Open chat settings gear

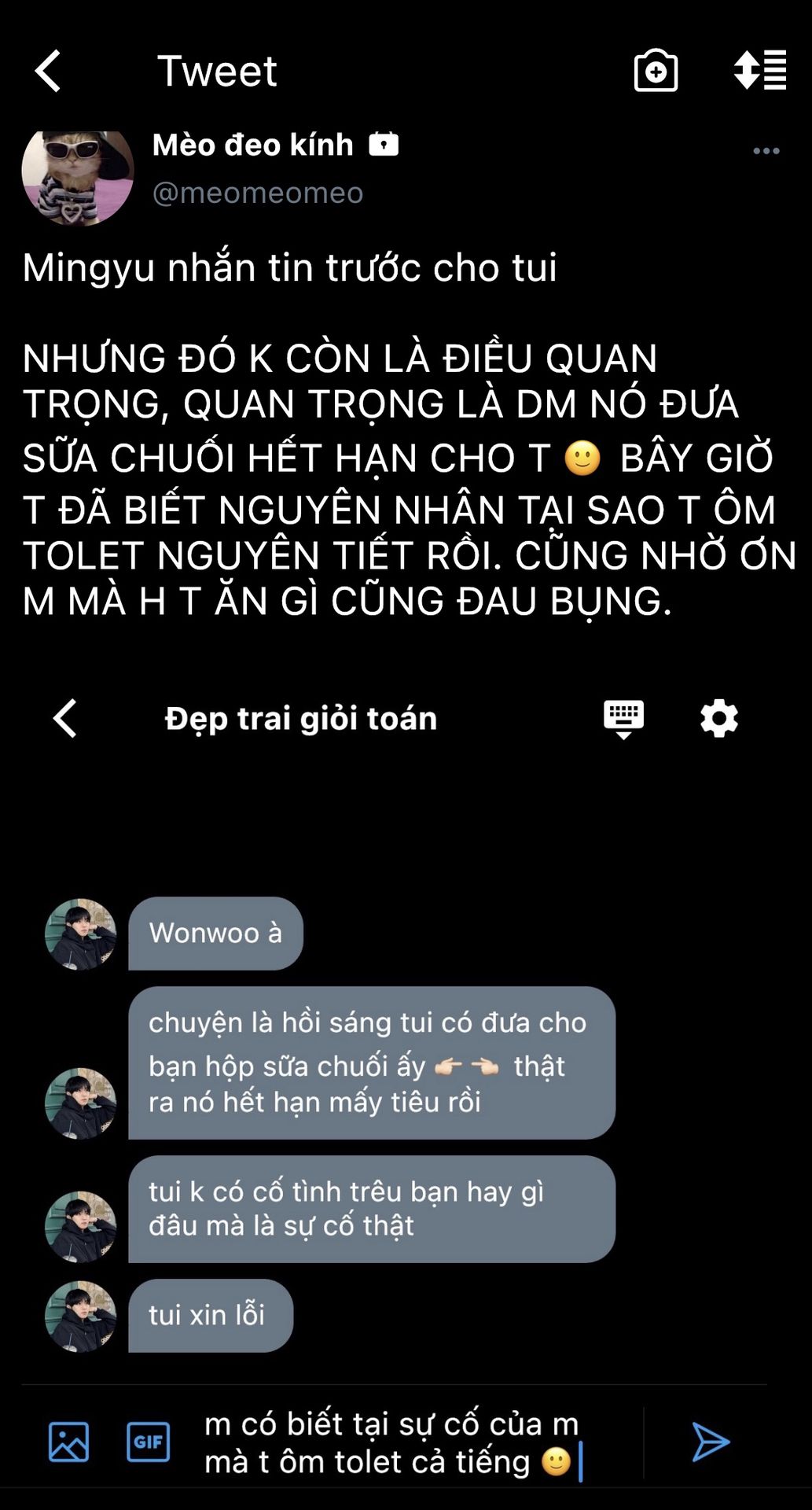point(718,718)
